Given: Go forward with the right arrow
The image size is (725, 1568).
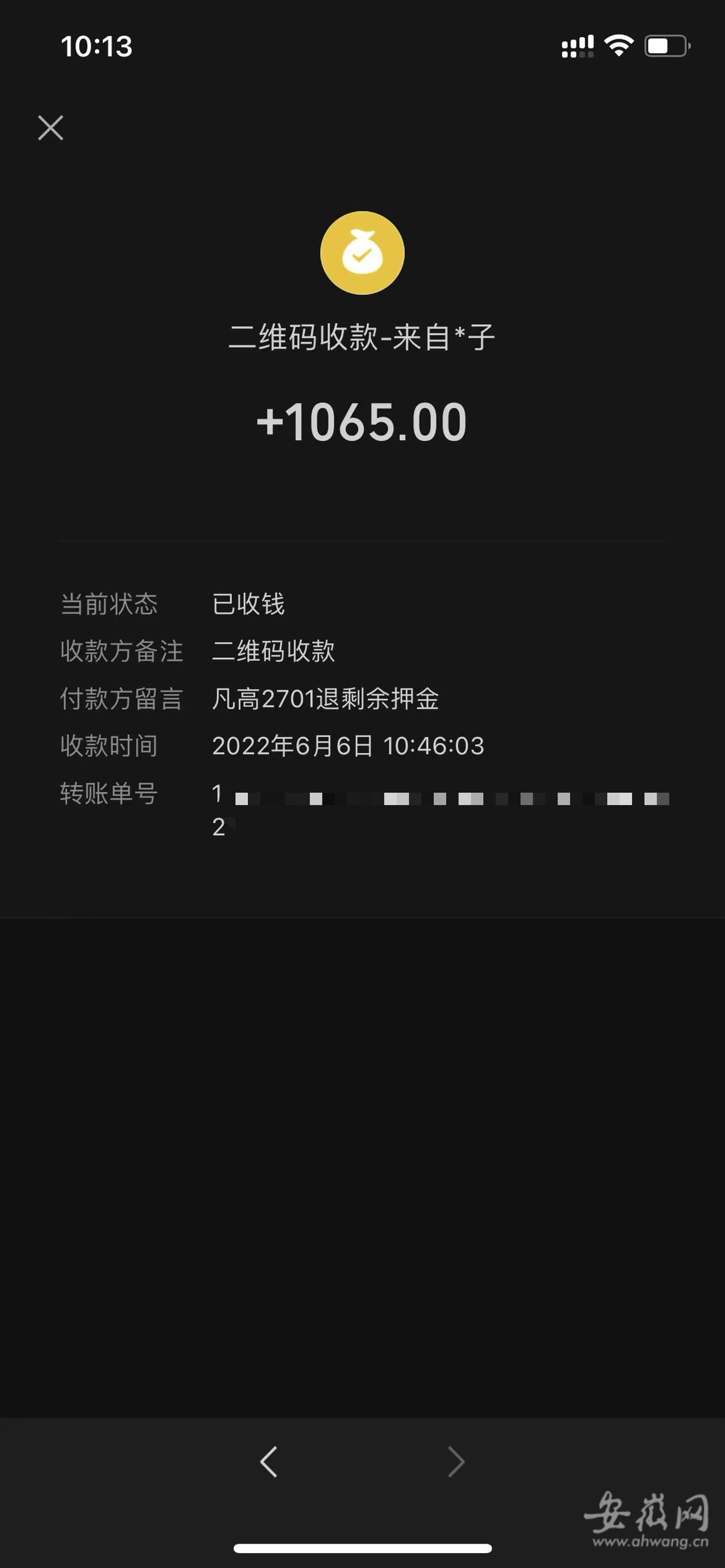Looking at the screenshot, I should [x=456, y=1461].
